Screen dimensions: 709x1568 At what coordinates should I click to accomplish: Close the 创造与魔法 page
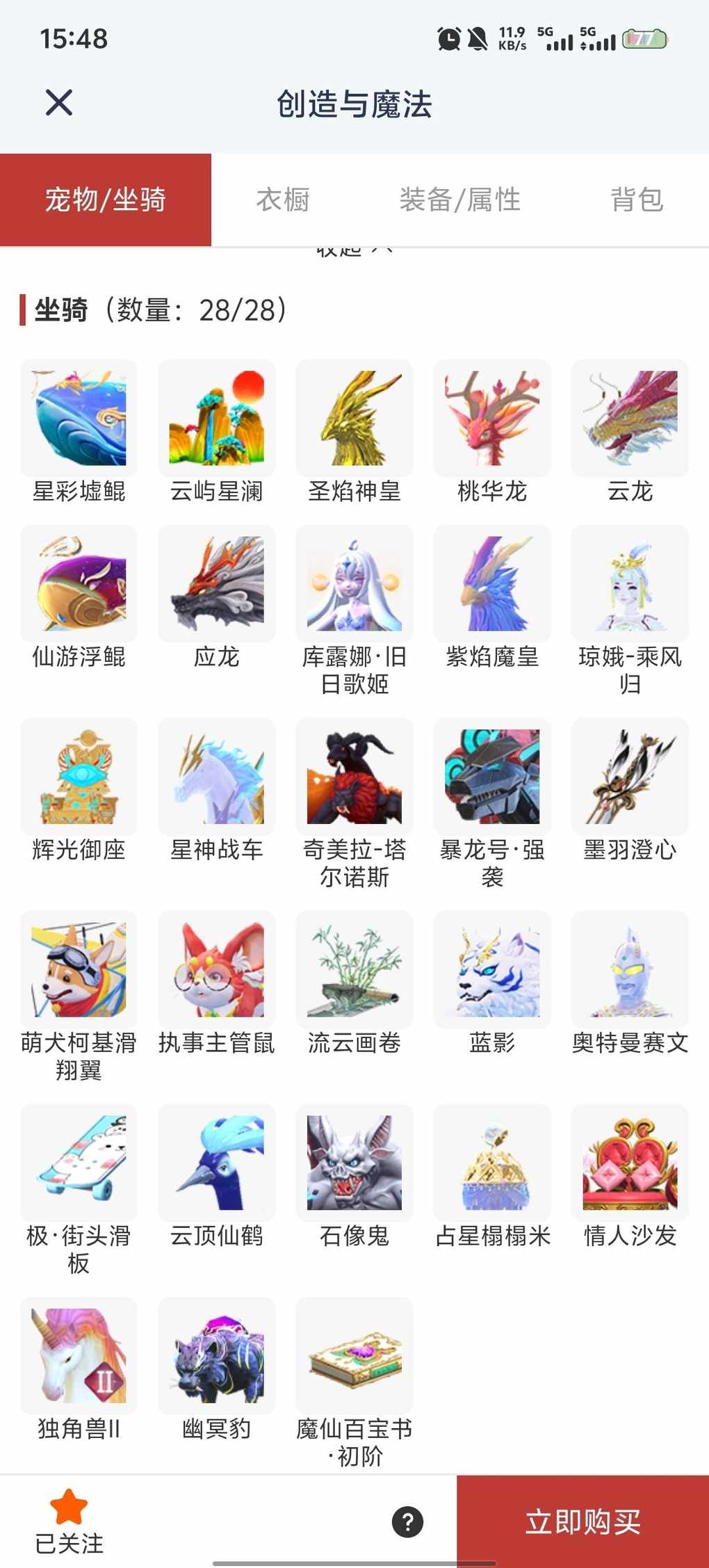click(59, 103)
